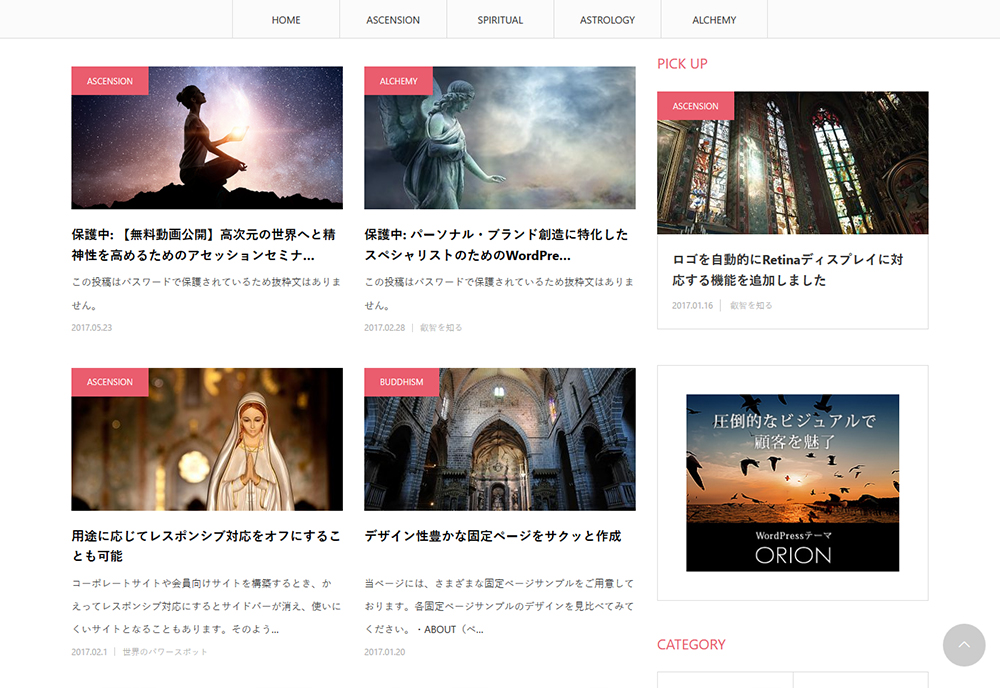Open the デザイン性豊かな固定ページ article title

(x=493, y=536)
